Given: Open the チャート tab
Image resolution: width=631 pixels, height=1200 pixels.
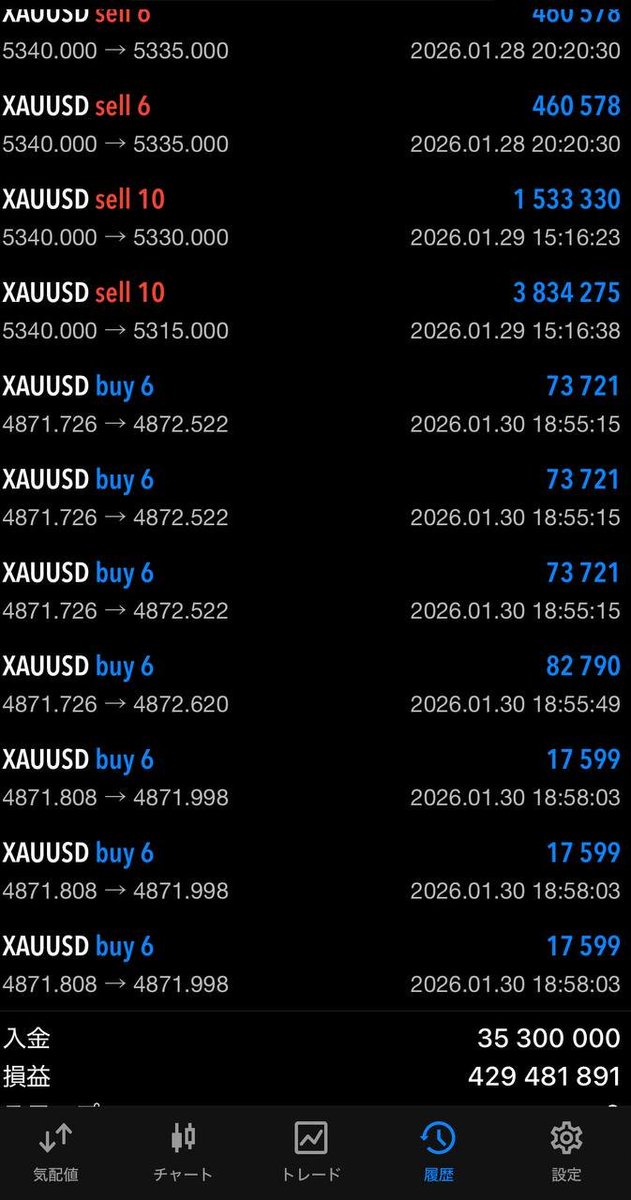Looking at the screenshot, I should pyautogui.click(x=184, y=1151).
